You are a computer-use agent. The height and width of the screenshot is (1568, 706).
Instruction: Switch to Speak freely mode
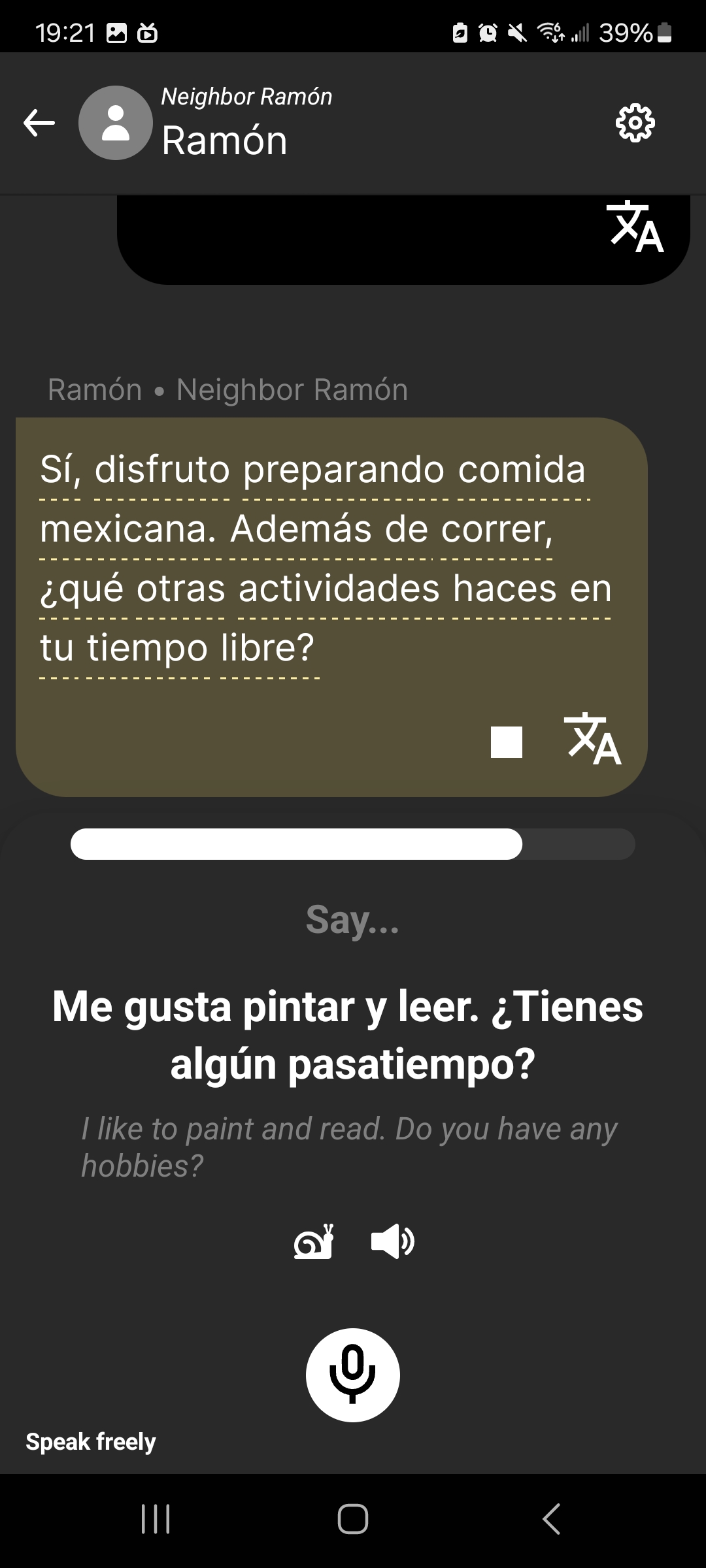[91, 1441]
